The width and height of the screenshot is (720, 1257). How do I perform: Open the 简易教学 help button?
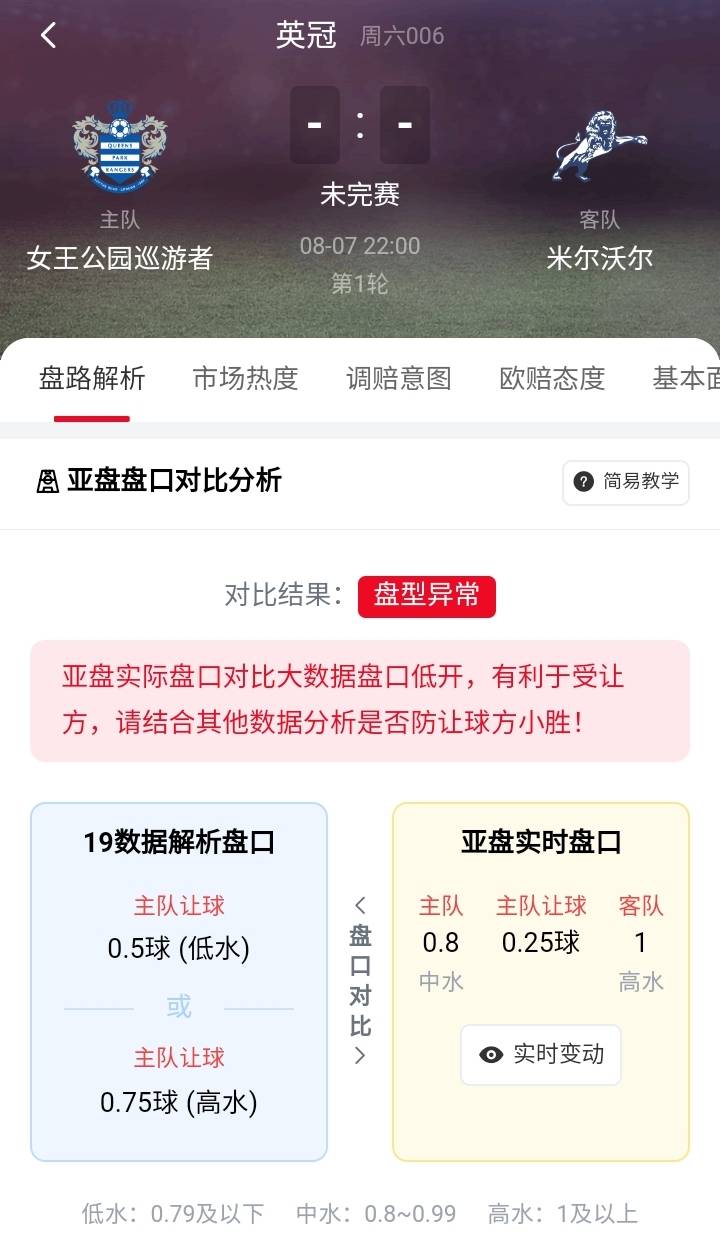(626, 482)
